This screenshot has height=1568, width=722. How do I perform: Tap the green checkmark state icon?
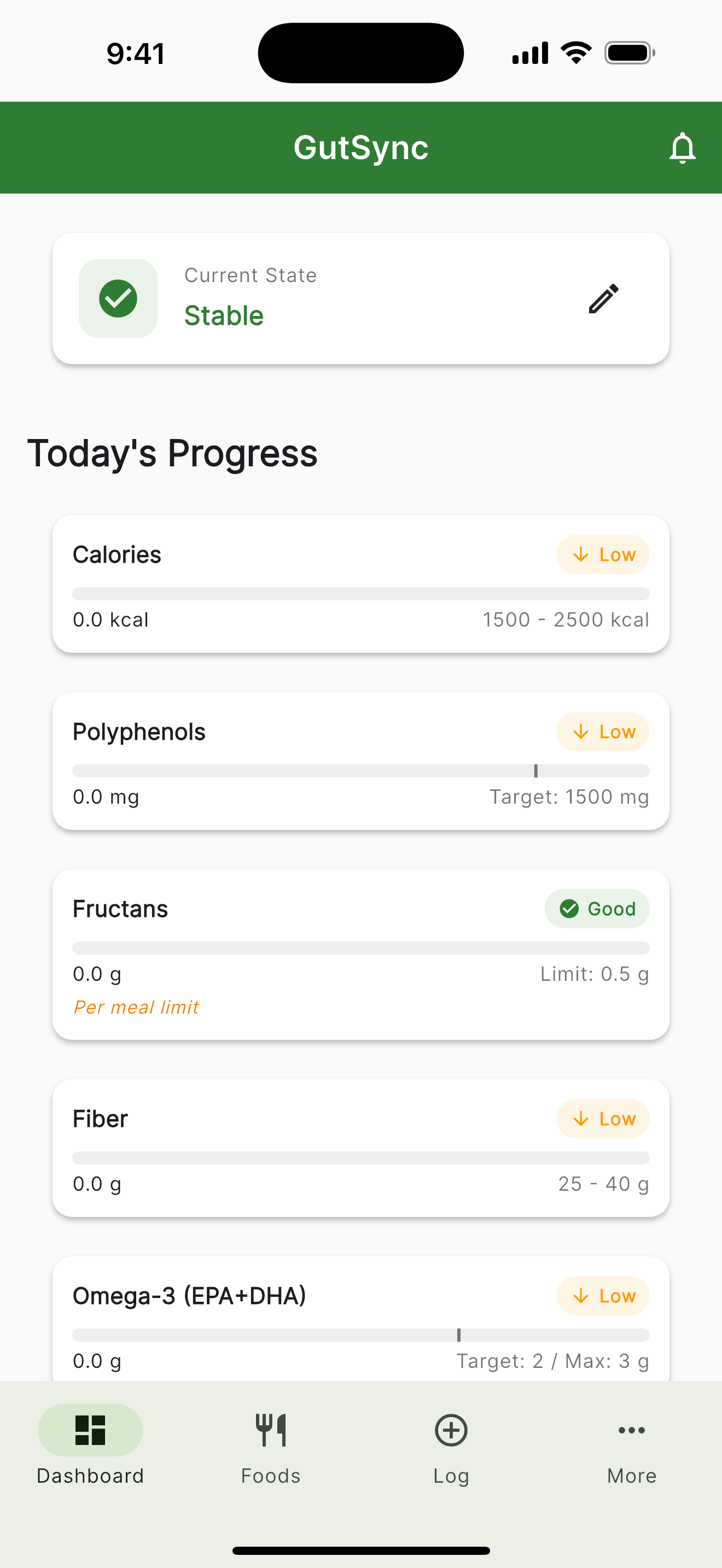pyautogui.click(x=118, y=299)
